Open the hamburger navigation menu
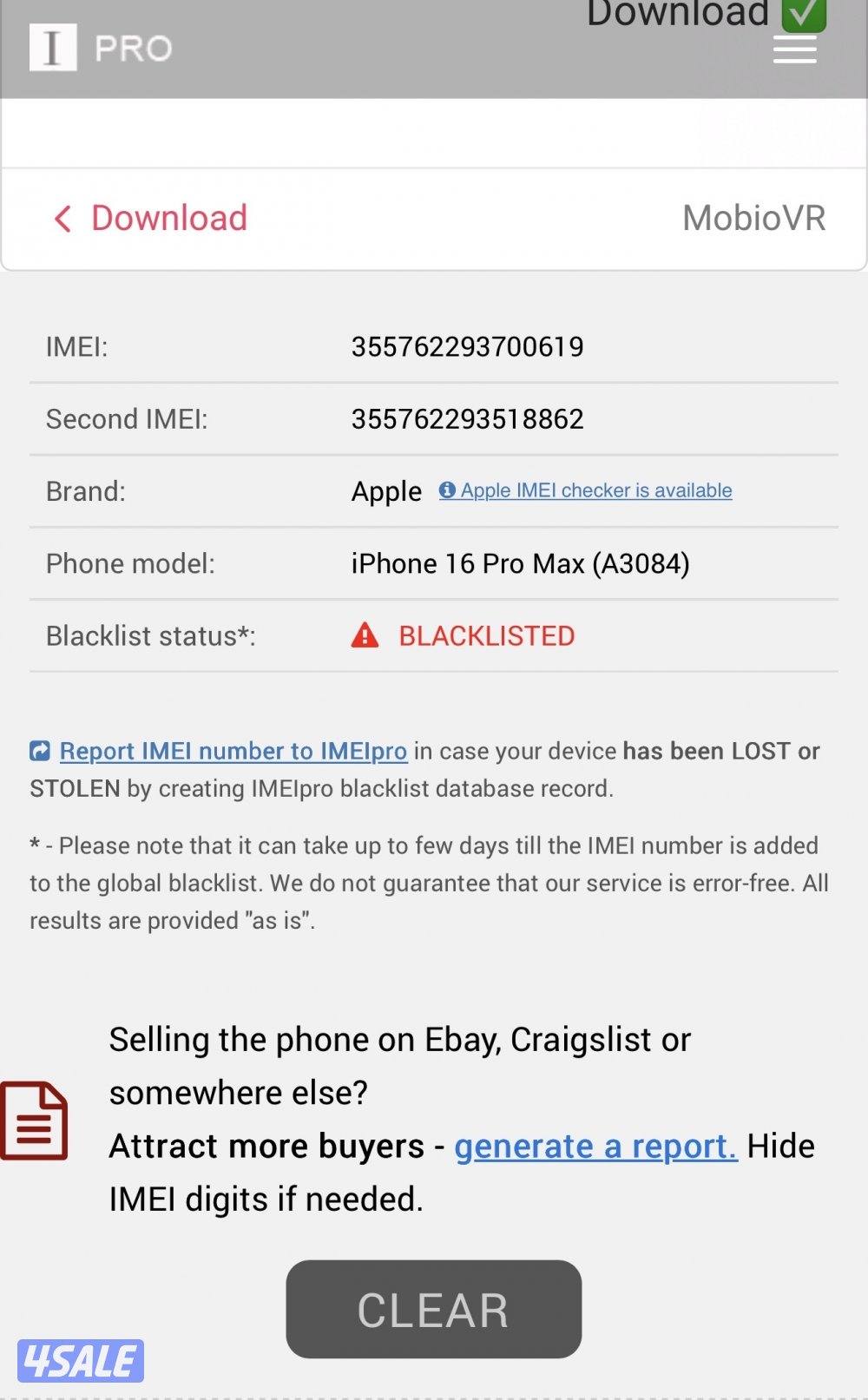Image resolution: width=868 pixels, height=1400 pixels. point(793,48)
